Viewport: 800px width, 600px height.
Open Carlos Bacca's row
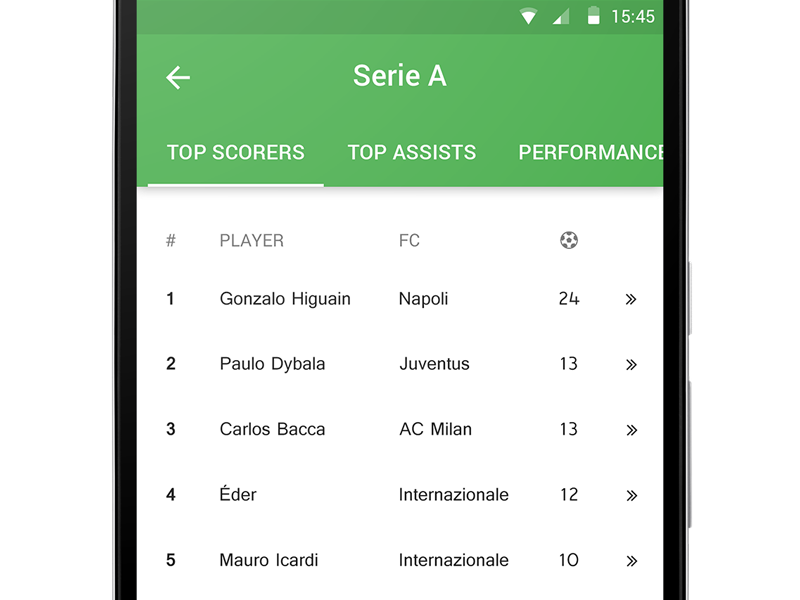pyautogui.click(x=631, y=430)
